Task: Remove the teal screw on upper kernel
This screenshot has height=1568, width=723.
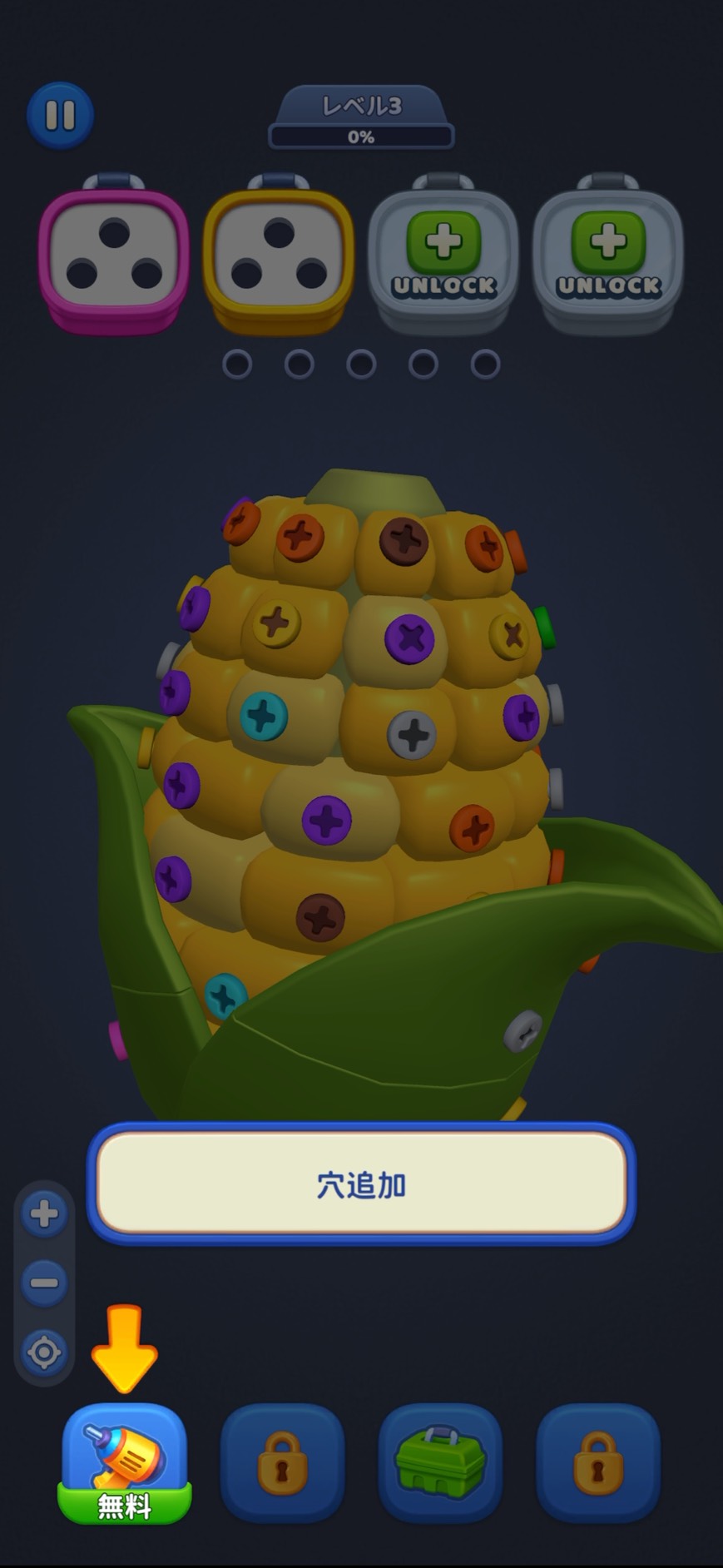Action: coord(264,716)
